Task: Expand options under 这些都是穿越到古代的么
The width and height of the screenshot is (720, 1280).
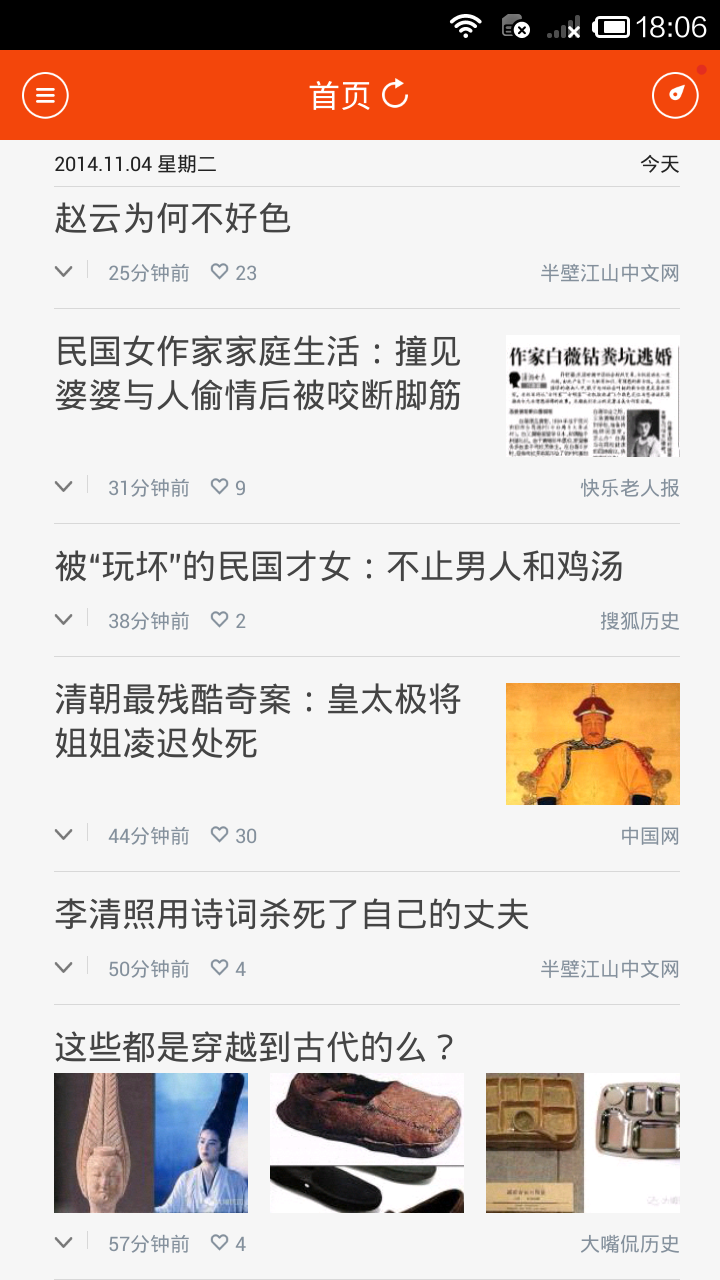Action: (x=64, y=1243)
